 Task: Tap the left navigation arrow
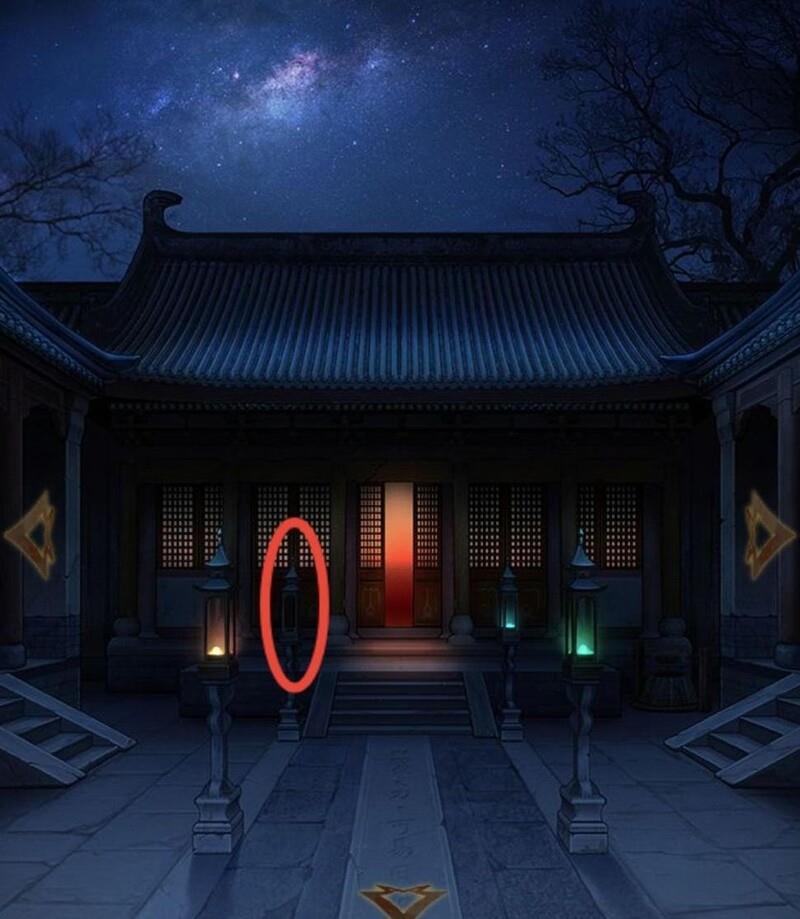tap(30, 533)
